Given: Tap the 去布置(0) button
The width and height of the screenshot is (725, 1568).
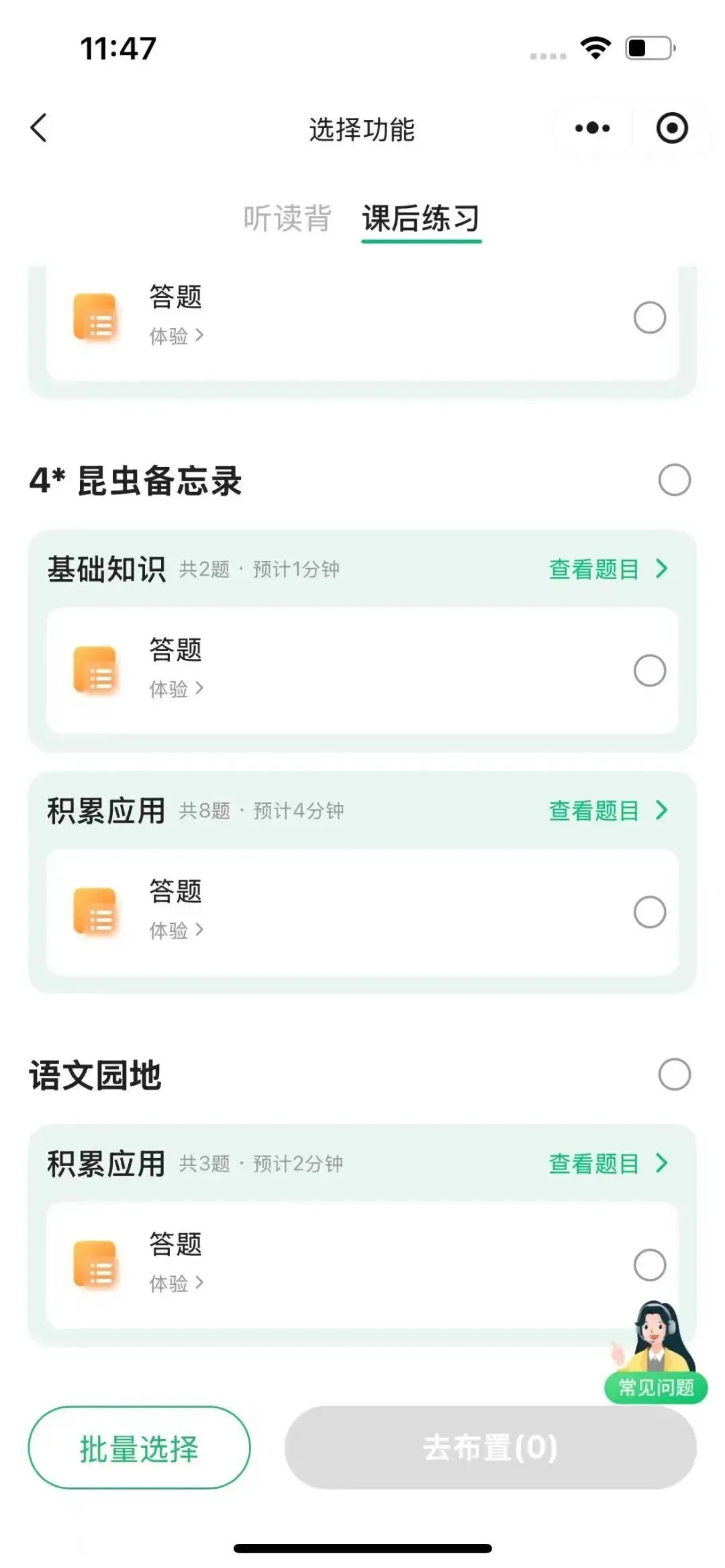Looking at the screenshot, I should (x=490, y=1447).
